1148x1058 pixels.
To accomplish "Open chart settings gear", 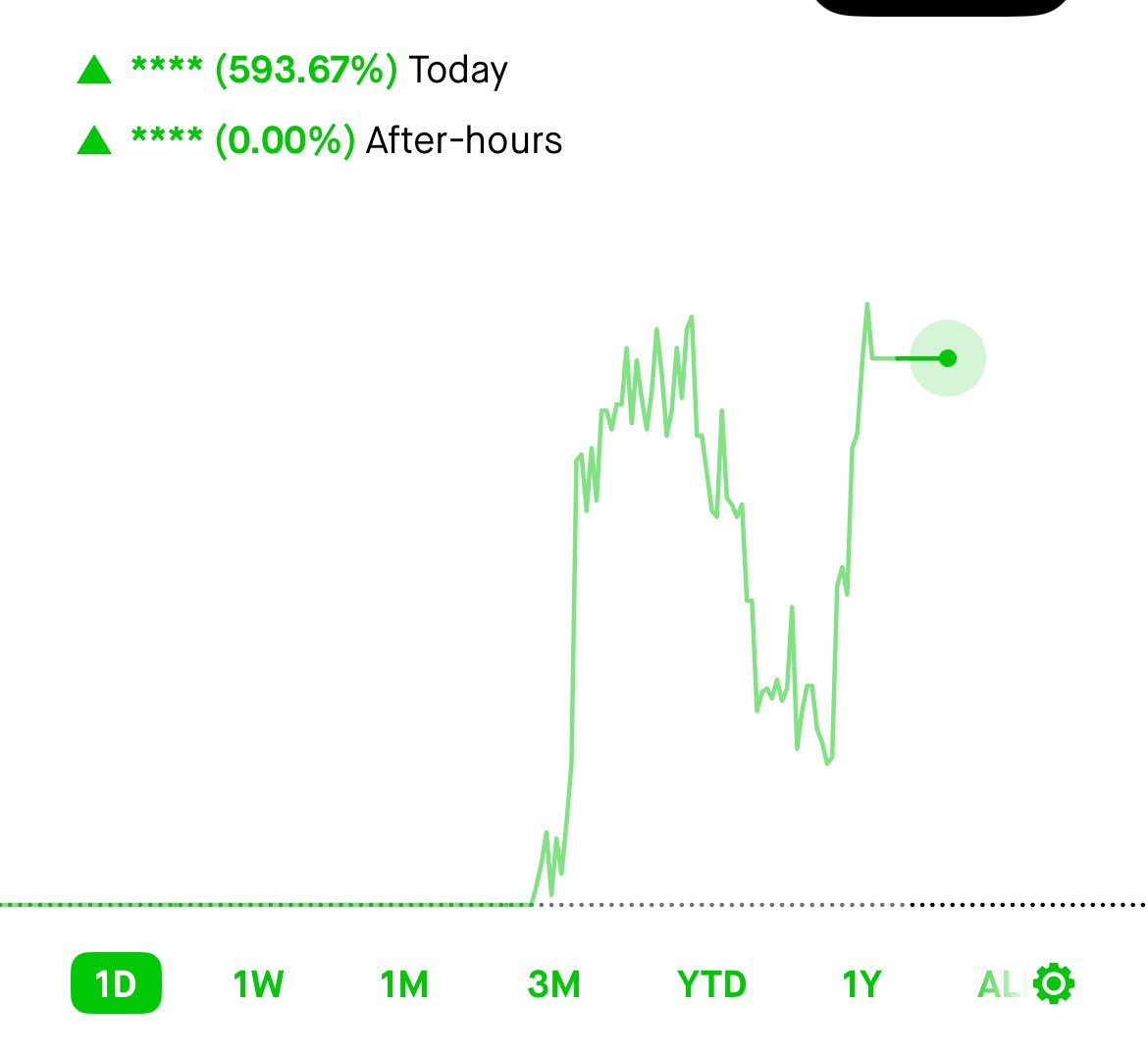I will (x=1055, y=983).
